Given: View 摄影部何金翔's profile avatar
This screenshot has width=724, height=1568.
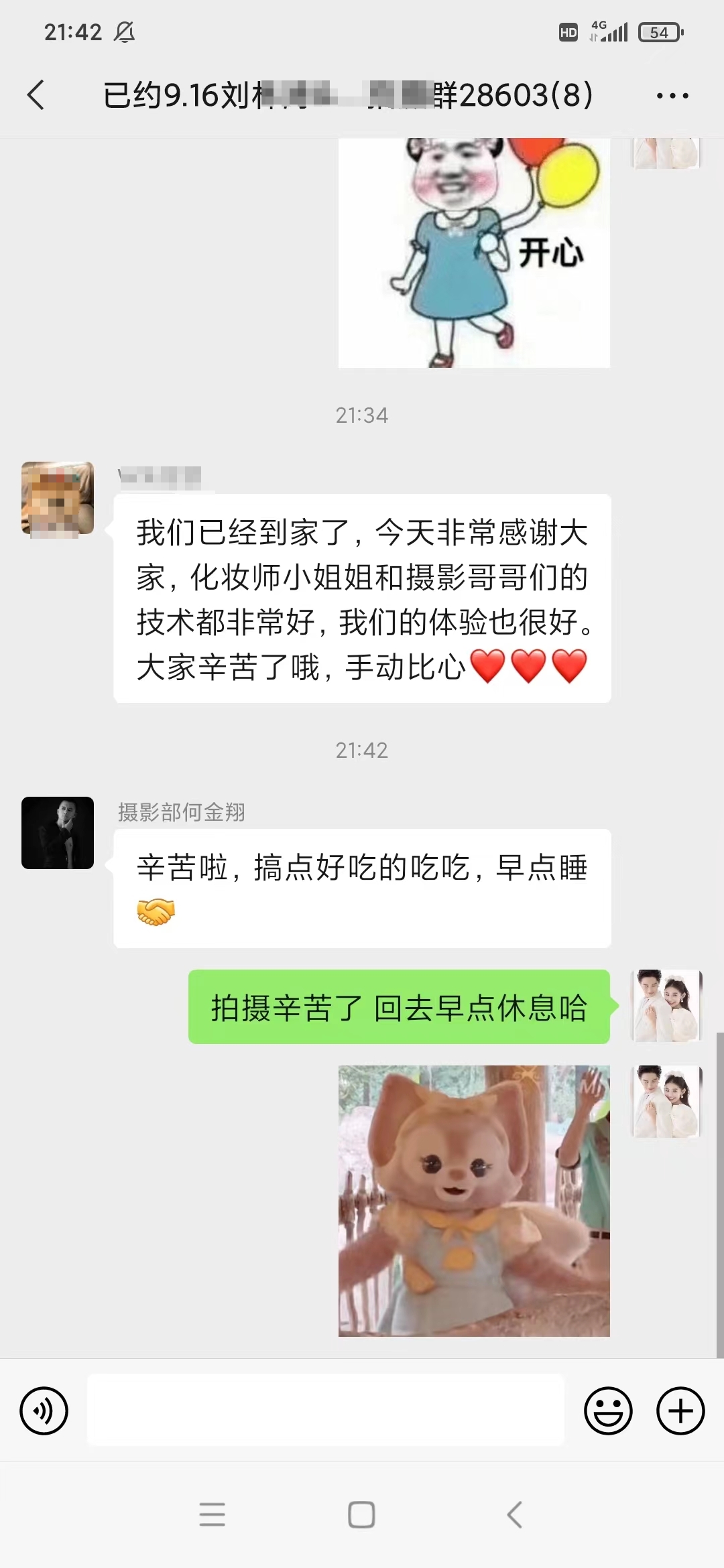Looking at the screenshot, I should pos(58,833).
